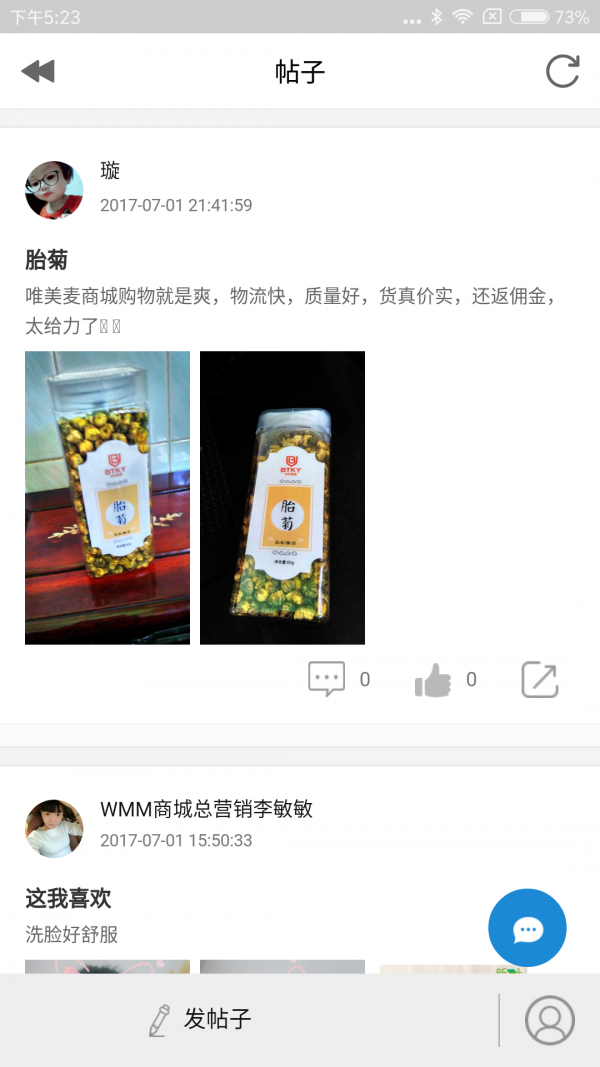View the second 胎菊 photo on black background
Viewport: 600px width, 1067px height.
click(282, 497)
